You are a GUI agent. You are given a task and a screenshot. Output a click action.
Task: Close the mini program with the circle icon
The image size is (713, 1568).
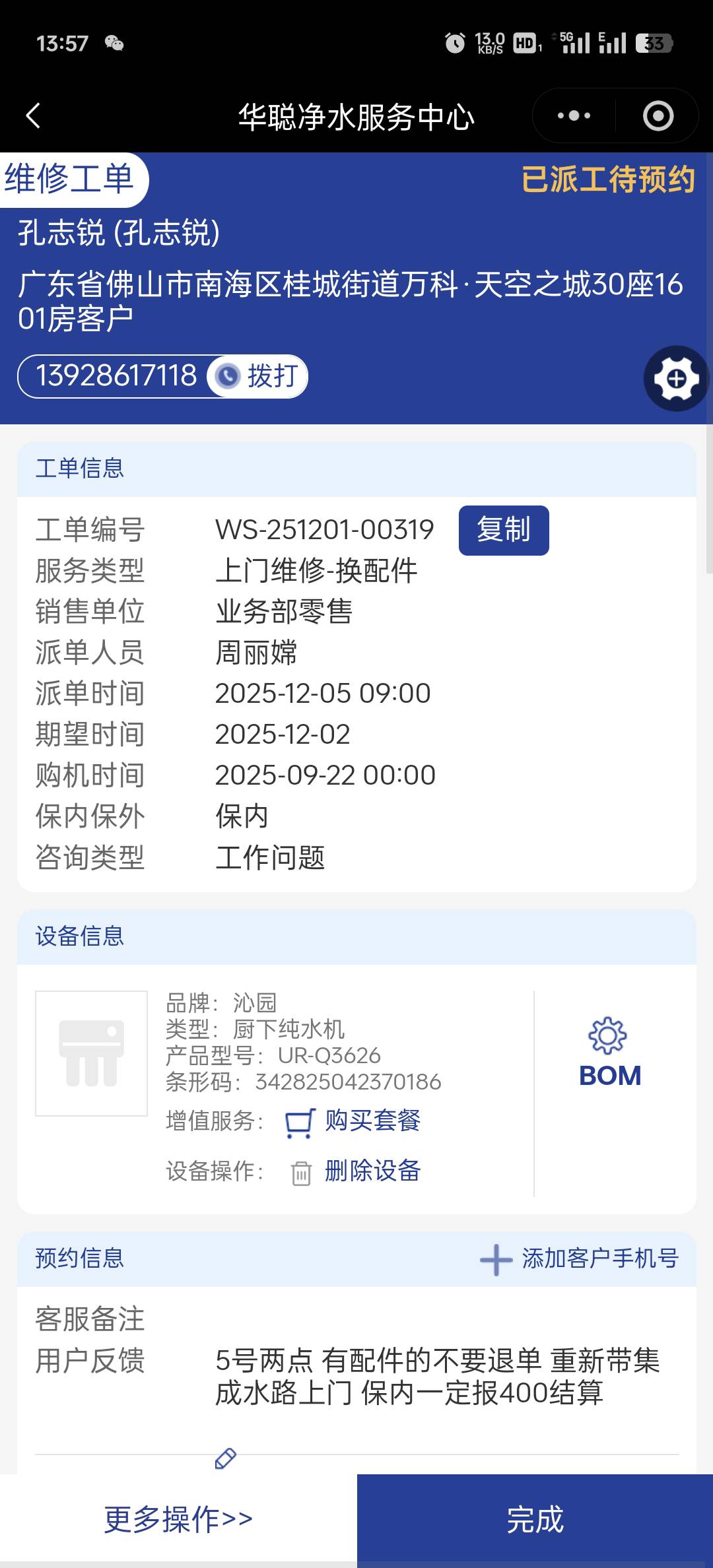click(658, 116)
